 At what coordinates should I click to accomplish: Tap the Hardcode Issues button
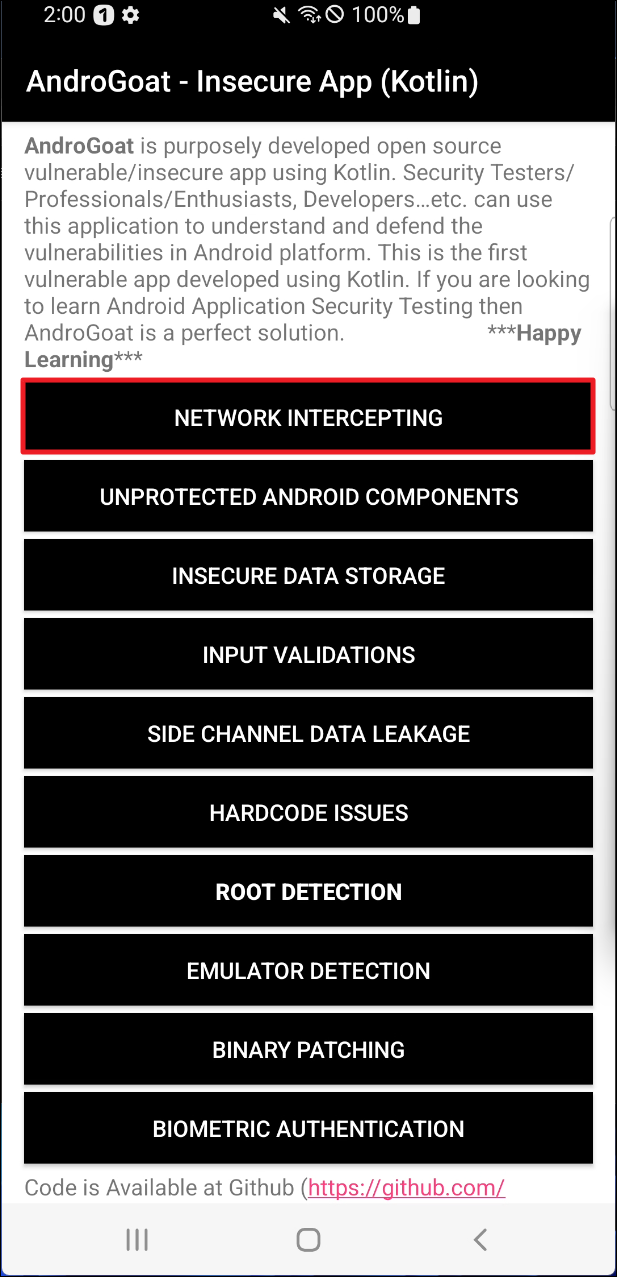tap(308, 812)
